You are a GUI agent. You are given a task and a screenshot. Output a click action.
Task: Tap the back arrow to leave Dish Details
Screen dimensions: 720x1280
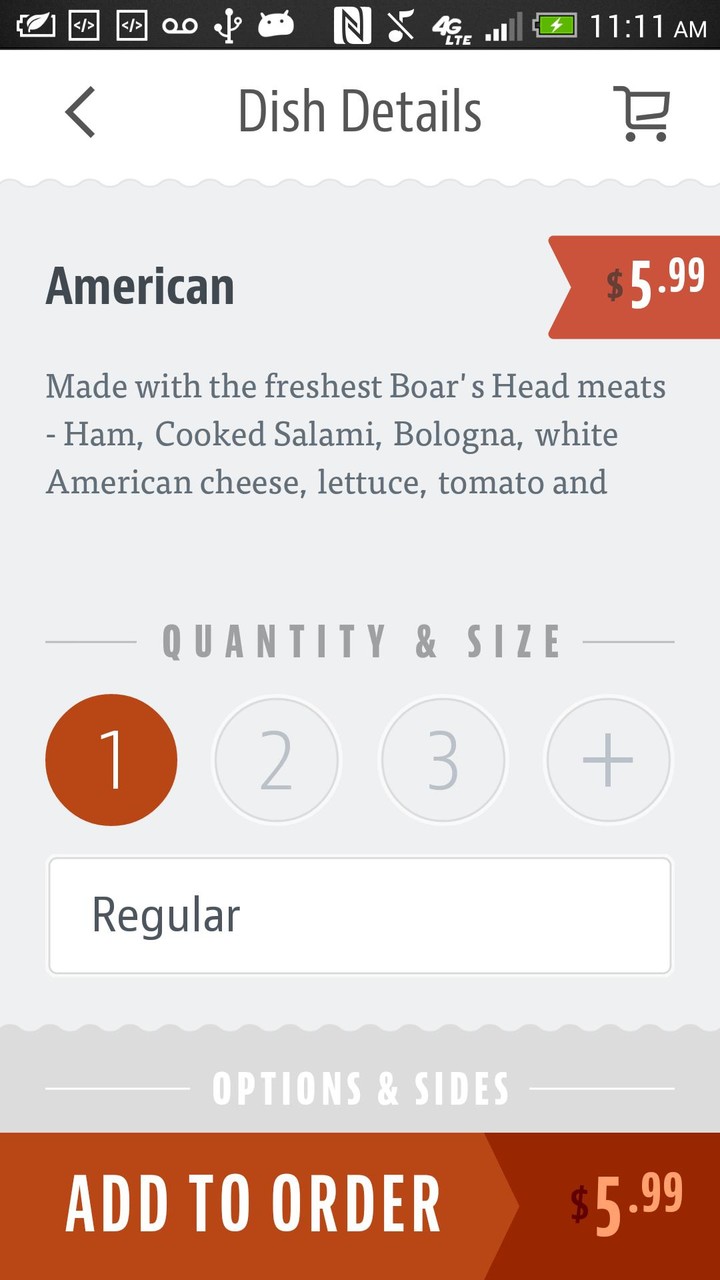click(80, 111)
